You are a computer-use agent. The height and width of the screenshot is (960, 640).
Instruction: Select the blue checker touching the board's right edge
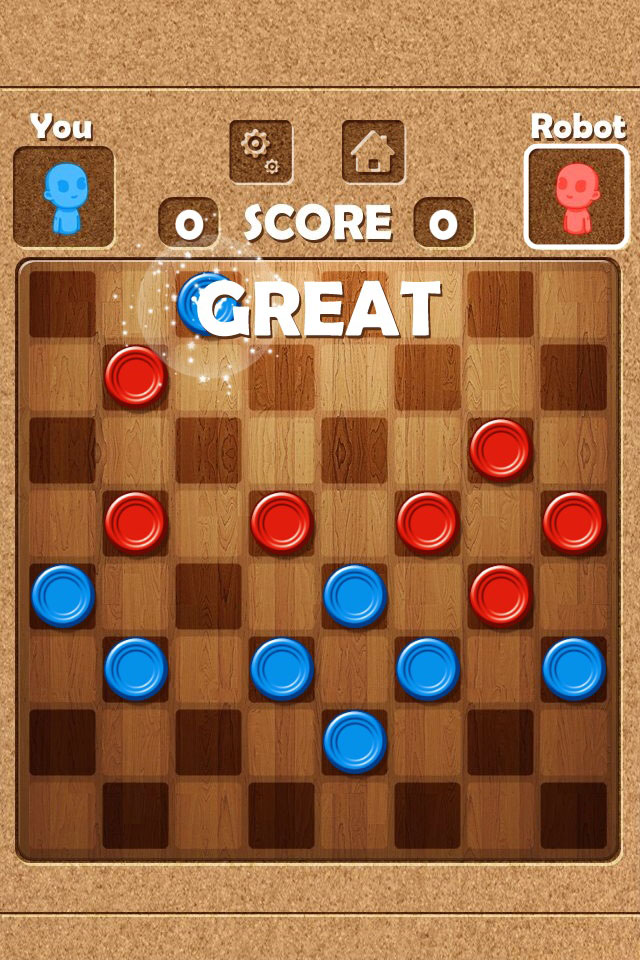tap(574, 668)
